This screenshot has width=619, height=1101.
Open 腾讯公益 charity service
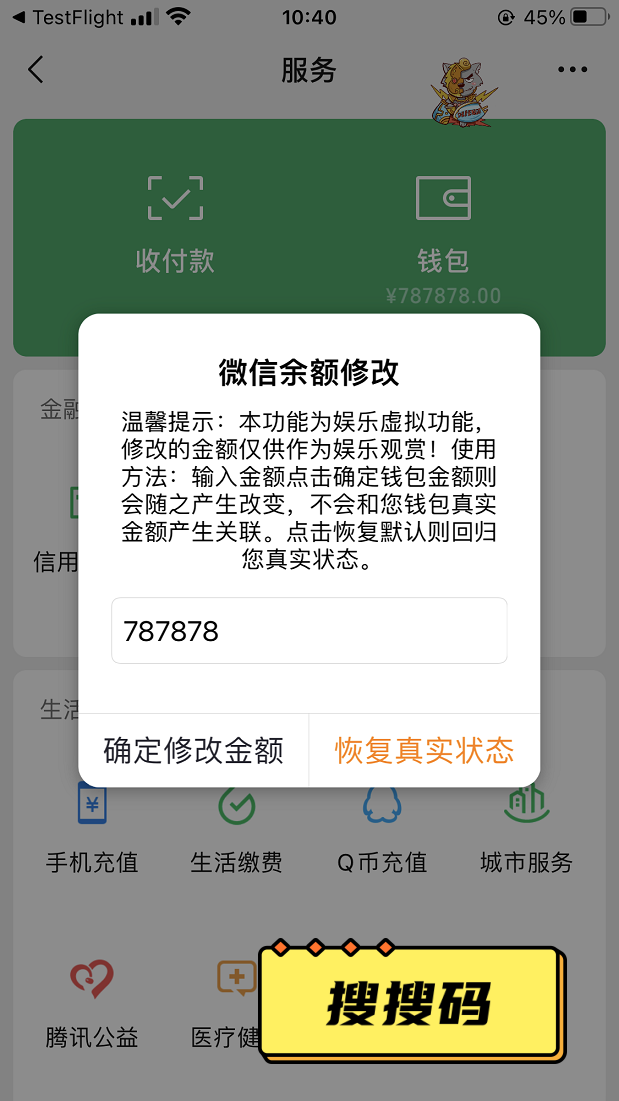92,1000
